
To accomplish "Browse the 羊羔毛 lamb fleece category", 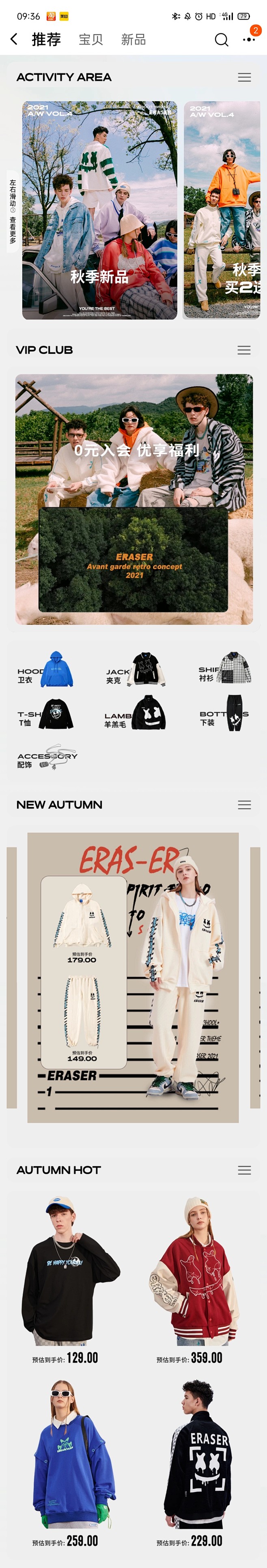I will pos(135,713).
